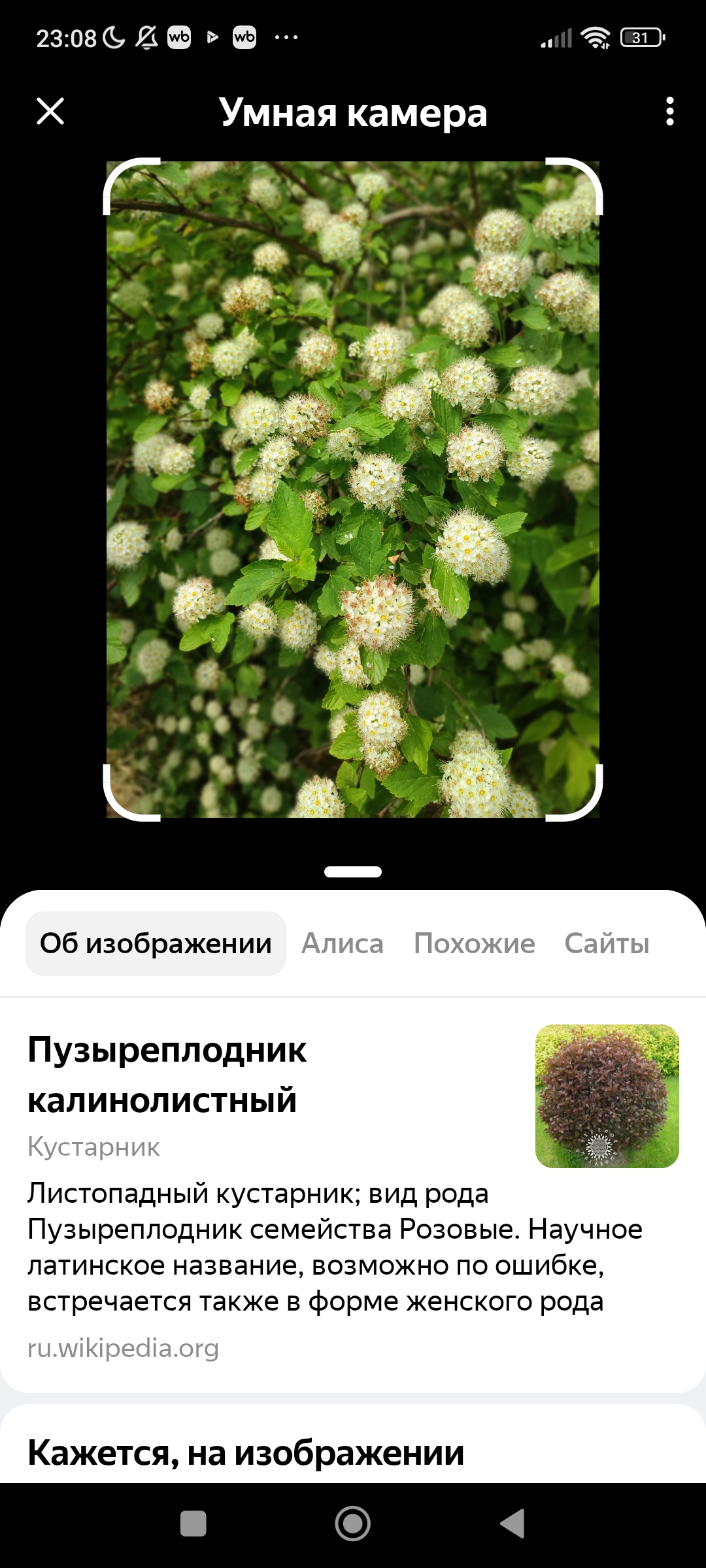
Task: Tap the bottom sheet drag handle
Action: click(353, 872)
